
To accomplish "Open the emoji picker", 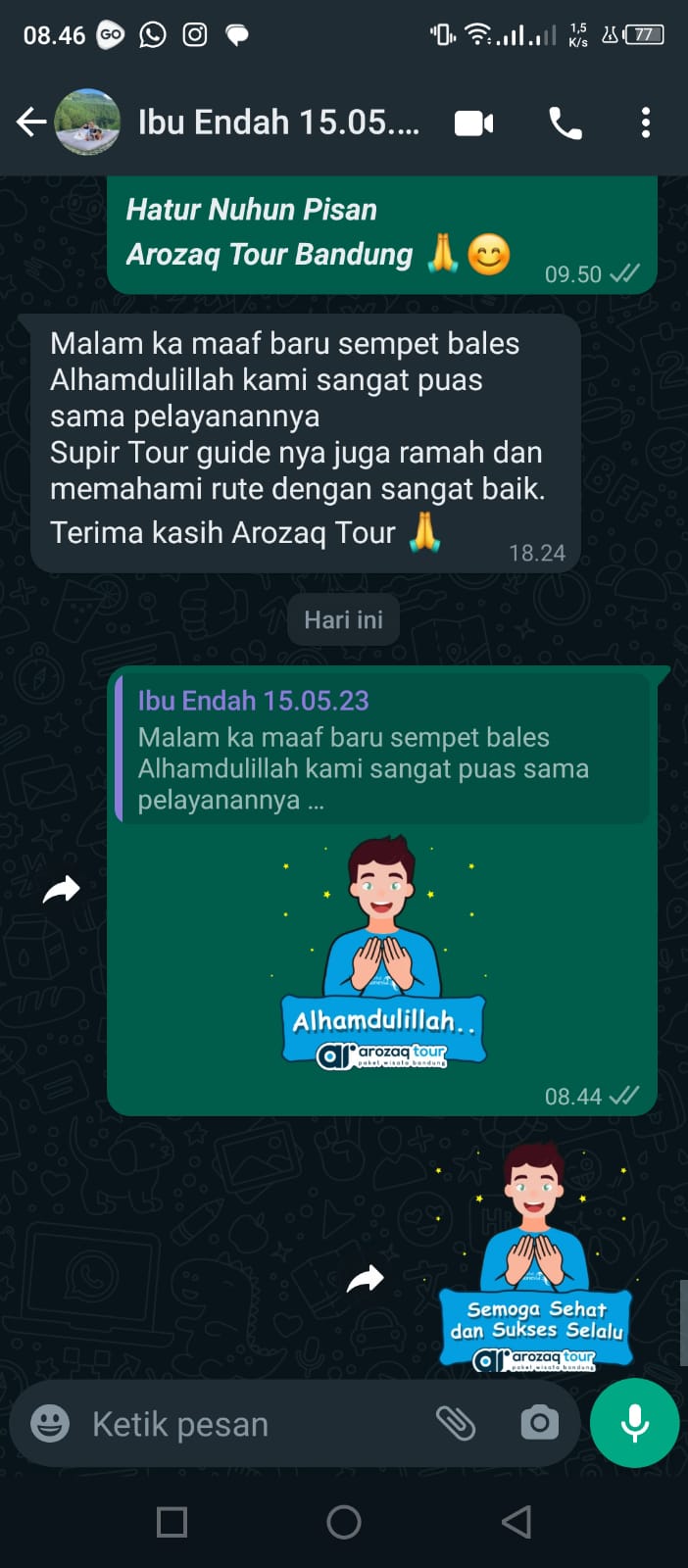I will pyautogui.click(x=50, y=1423).
